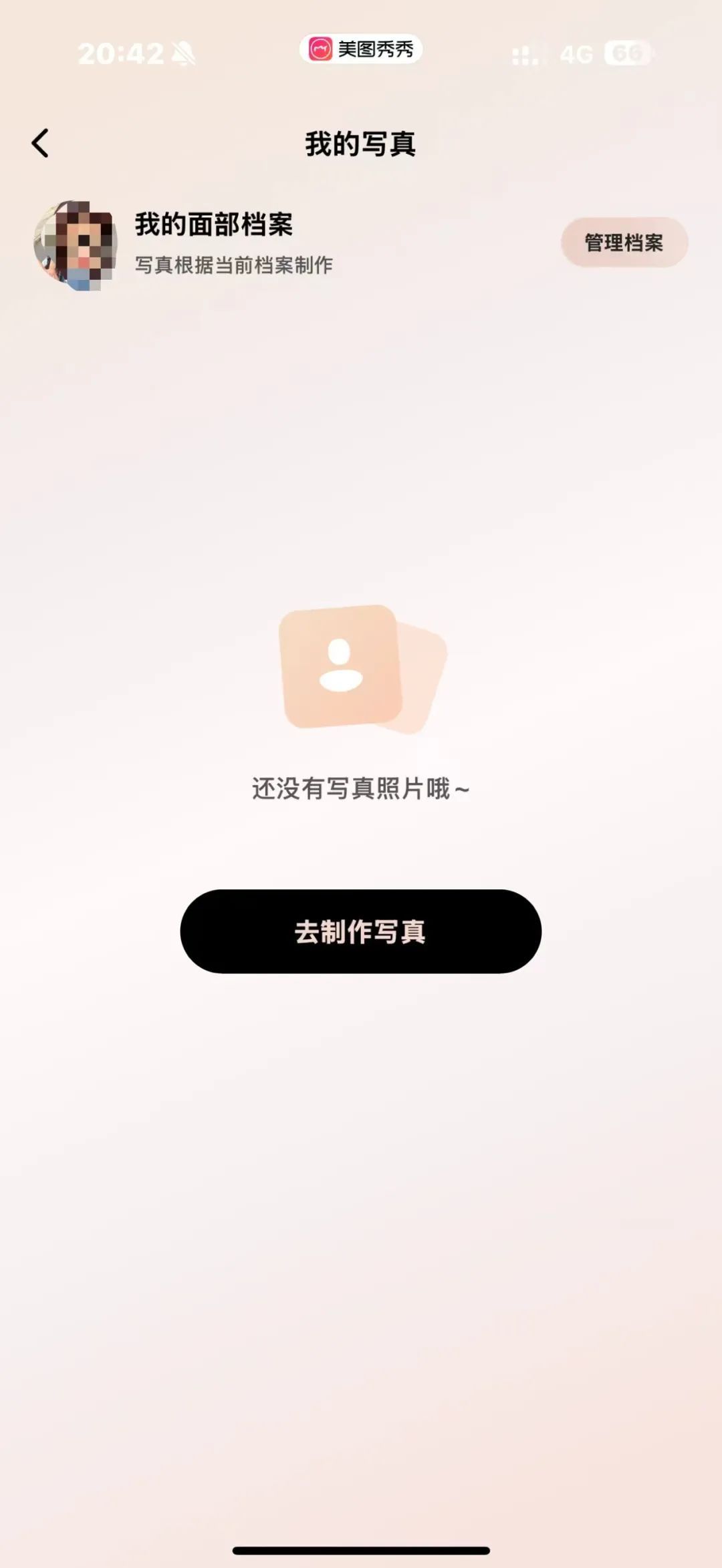The width and height of the screenshot is (722, 1568).
Task: Return to 美图秀秀 via status bar pill
Action: (360, 49)
